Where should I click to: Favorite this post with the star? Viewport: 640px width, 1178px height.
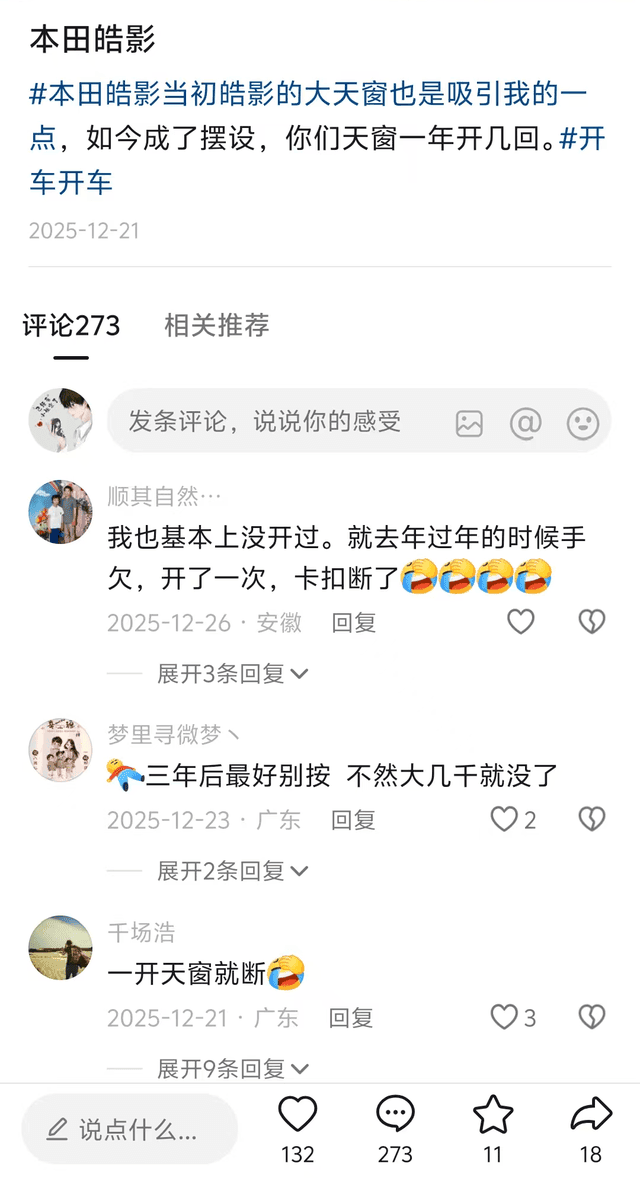[492, 1116]
